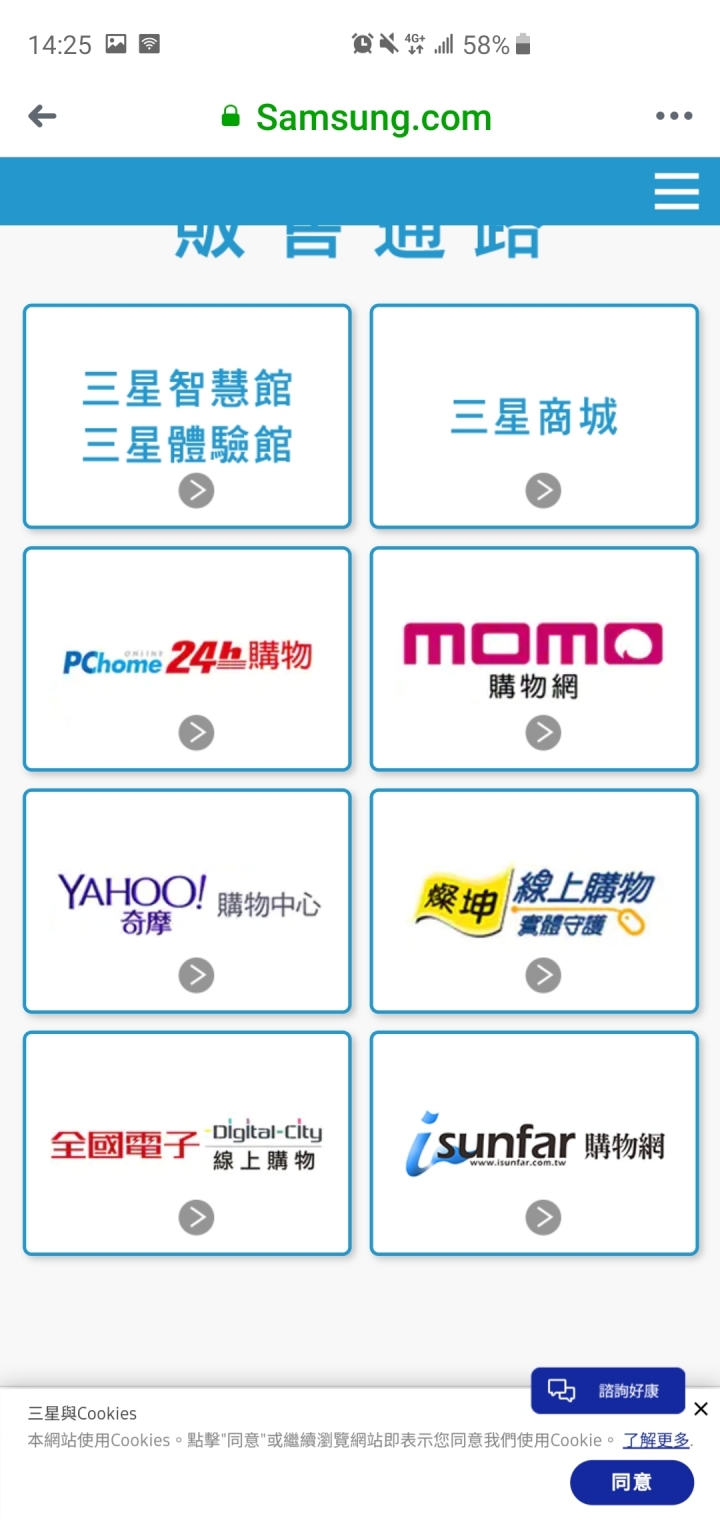Open the 燦坤線上購物 card
Screen dimensions: 720x1520
[x=534, y=901]
